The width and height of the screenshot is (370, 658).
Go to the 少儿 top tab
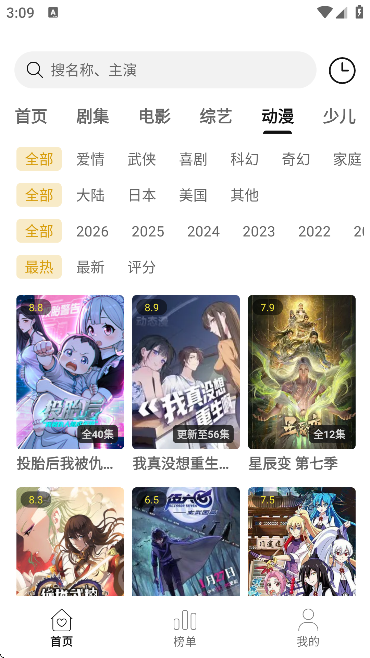click(x=339, y=116)
